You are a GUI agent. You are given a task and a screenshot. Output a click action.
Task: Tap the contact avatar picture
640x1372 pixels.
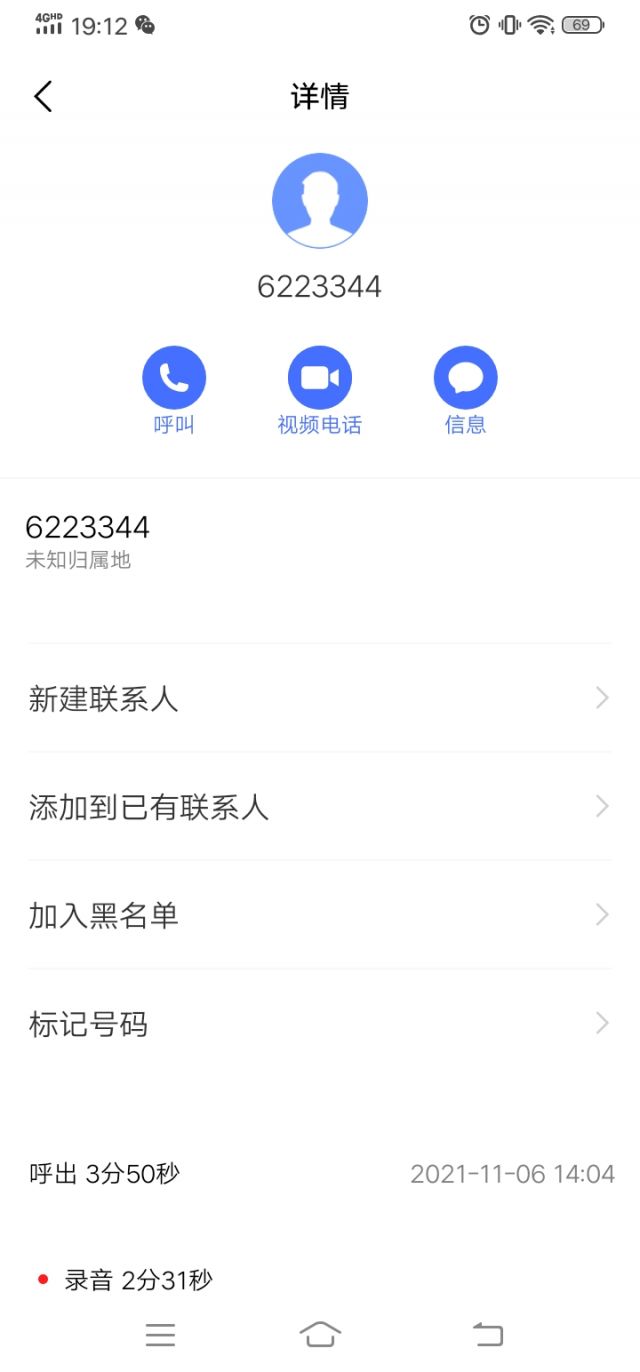pyautogui.click(x=320, y=200)
